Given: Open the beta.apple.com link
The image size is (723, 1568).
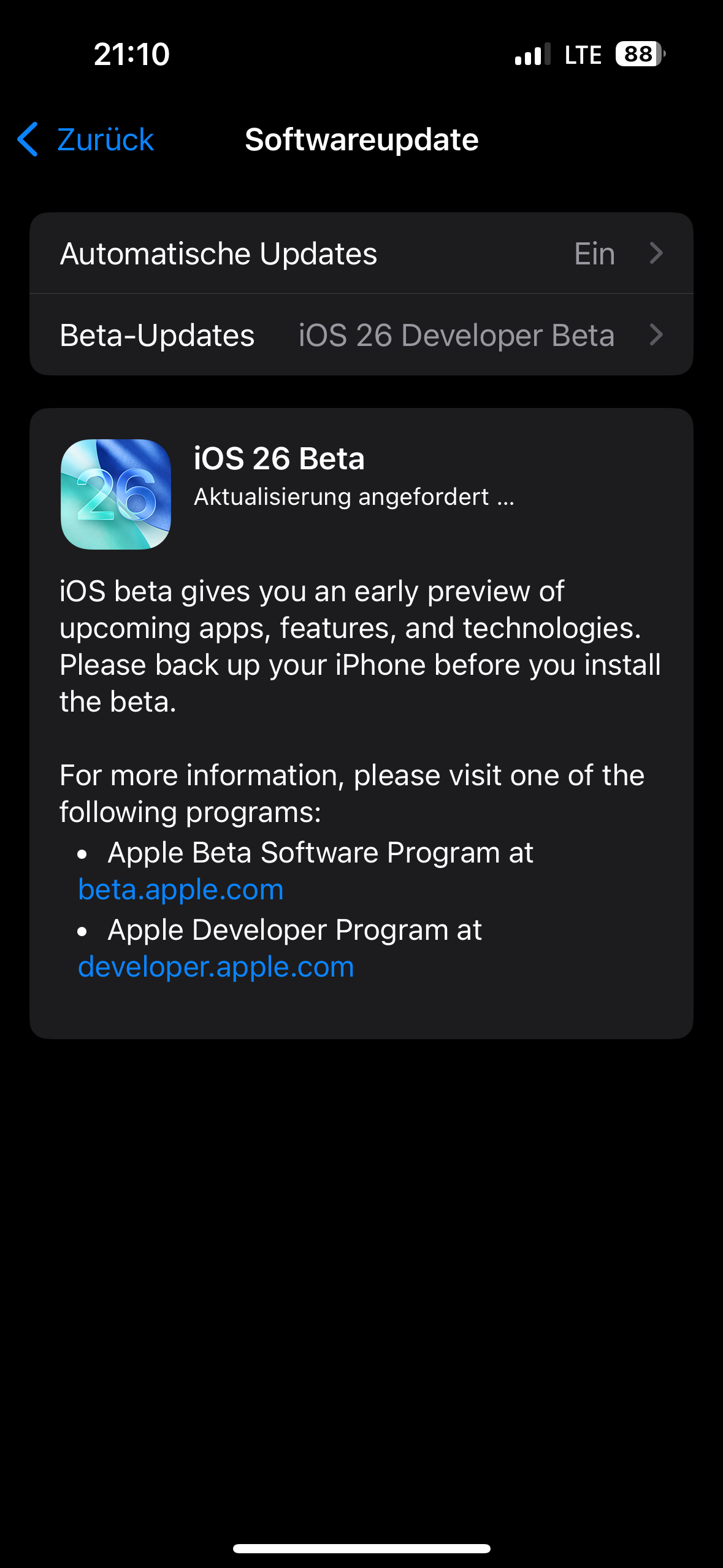Looking at the screenshot, I should click(x=181, y=890).
